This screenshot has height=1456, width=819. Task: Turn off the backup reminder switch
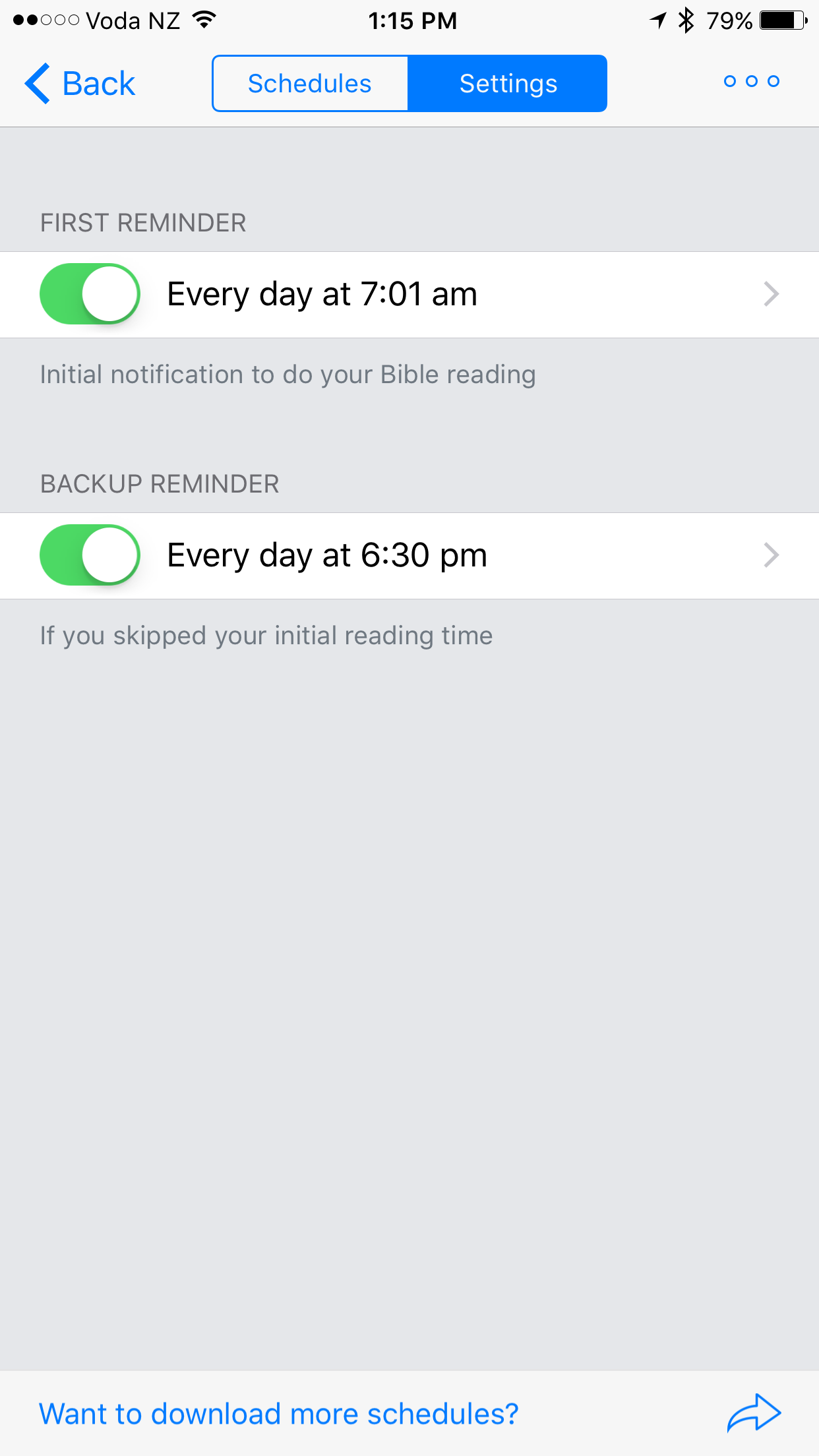pos(90,555)
